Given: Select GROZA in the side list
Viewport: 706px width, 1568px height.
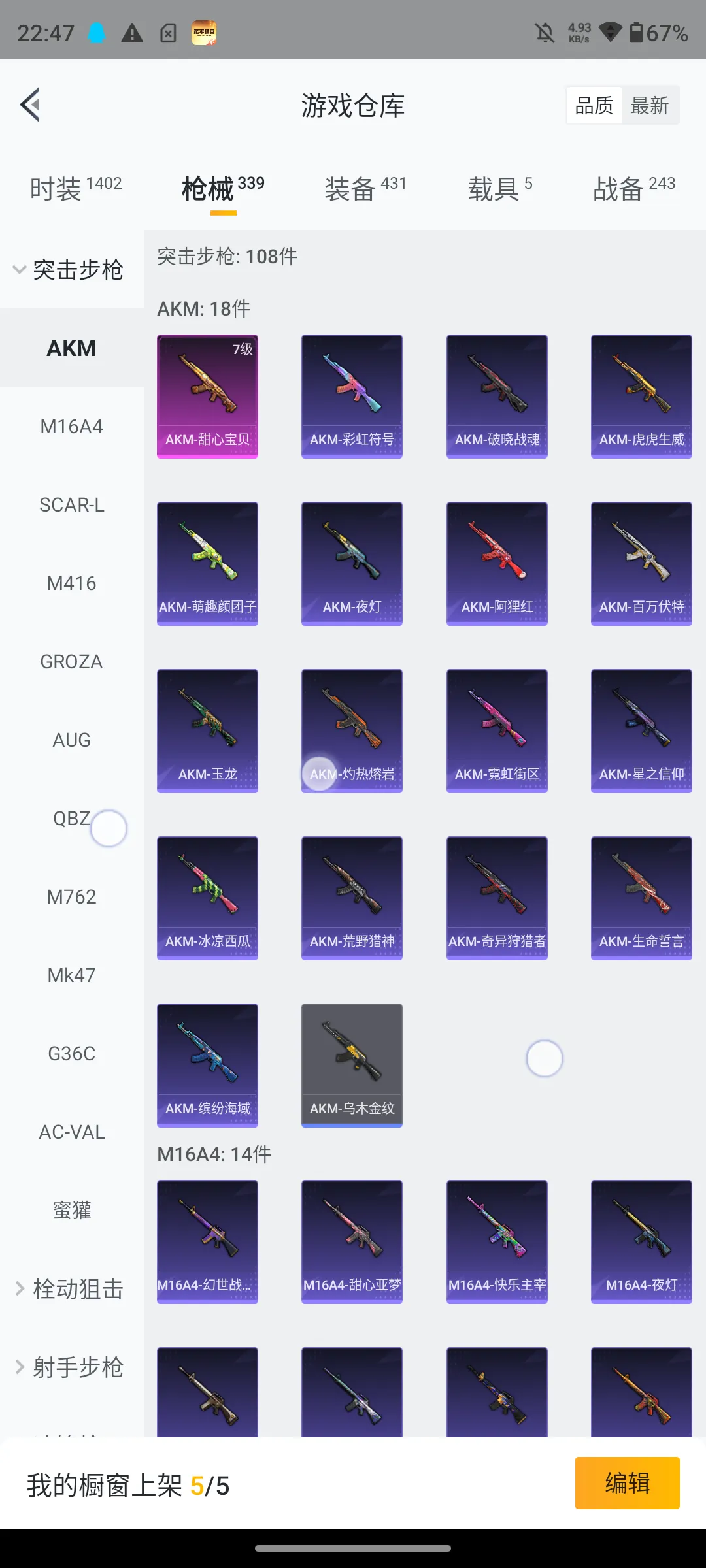Looking at the screenshot, I should click(x=71, y=662).
